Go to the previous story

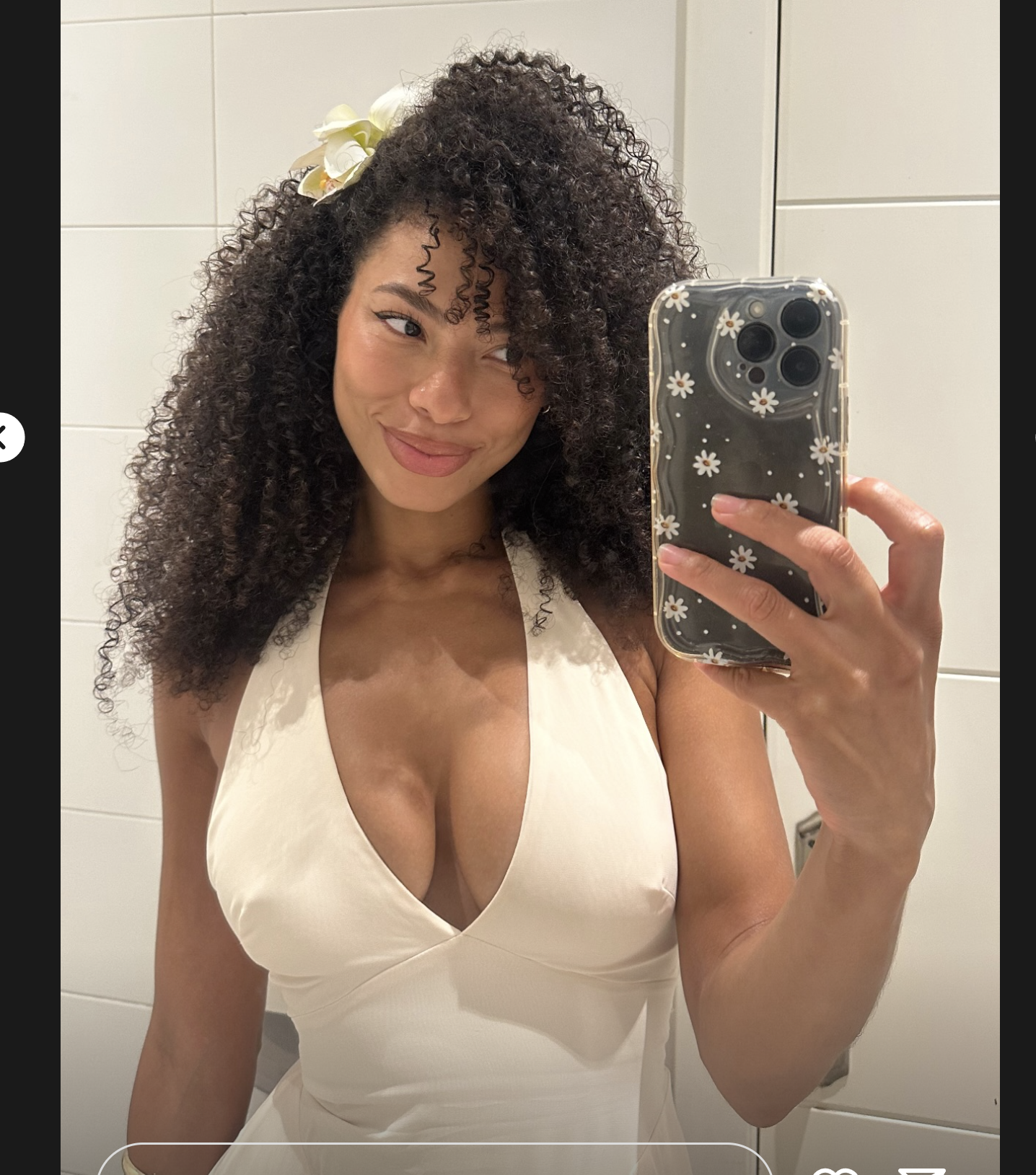click(7, 437)
